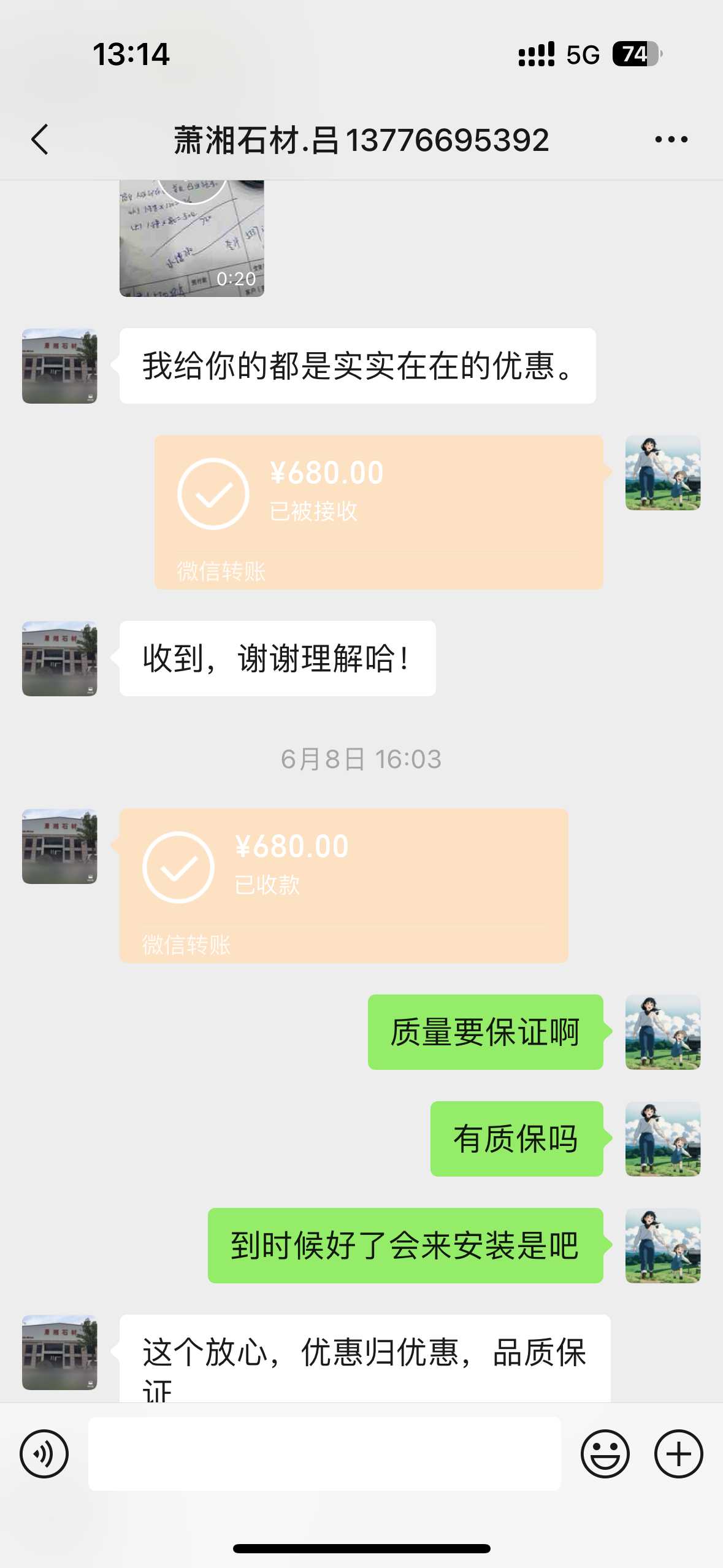
Task: Open the ¥680.00 transfer marked 已收款
Action: pos(343,885)
